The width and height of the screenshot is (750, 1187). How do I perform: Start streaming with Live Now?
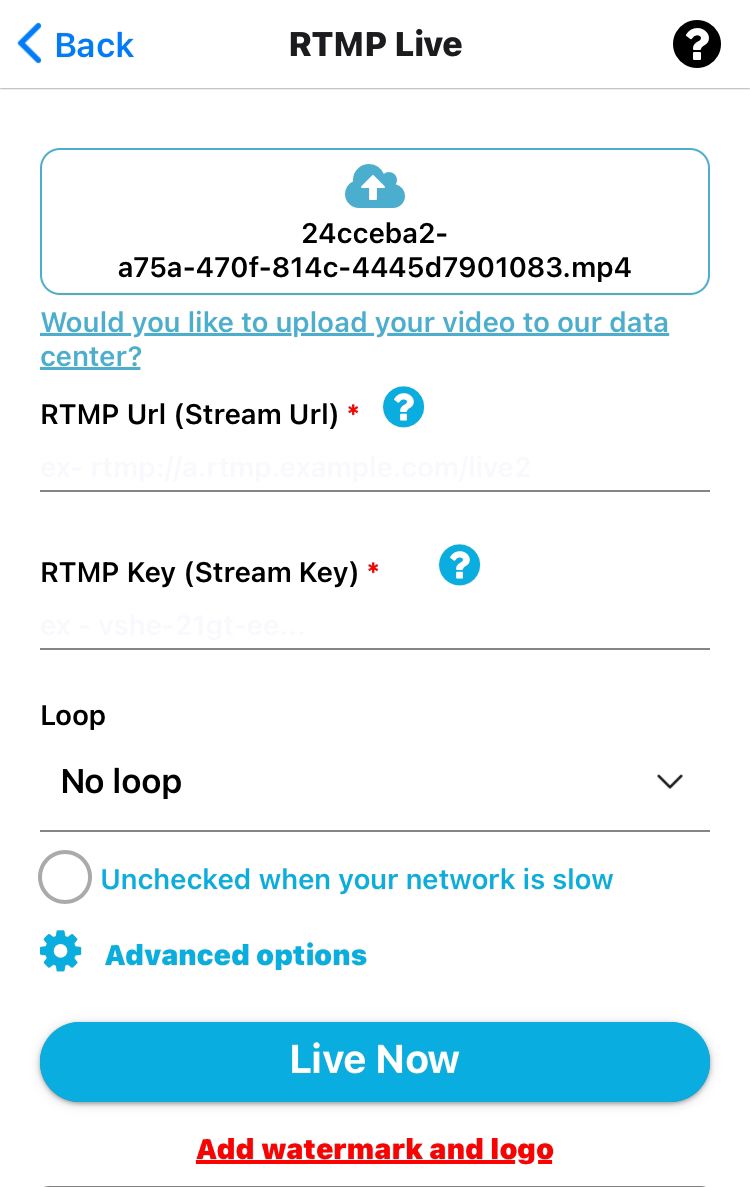pos(374,1060)
